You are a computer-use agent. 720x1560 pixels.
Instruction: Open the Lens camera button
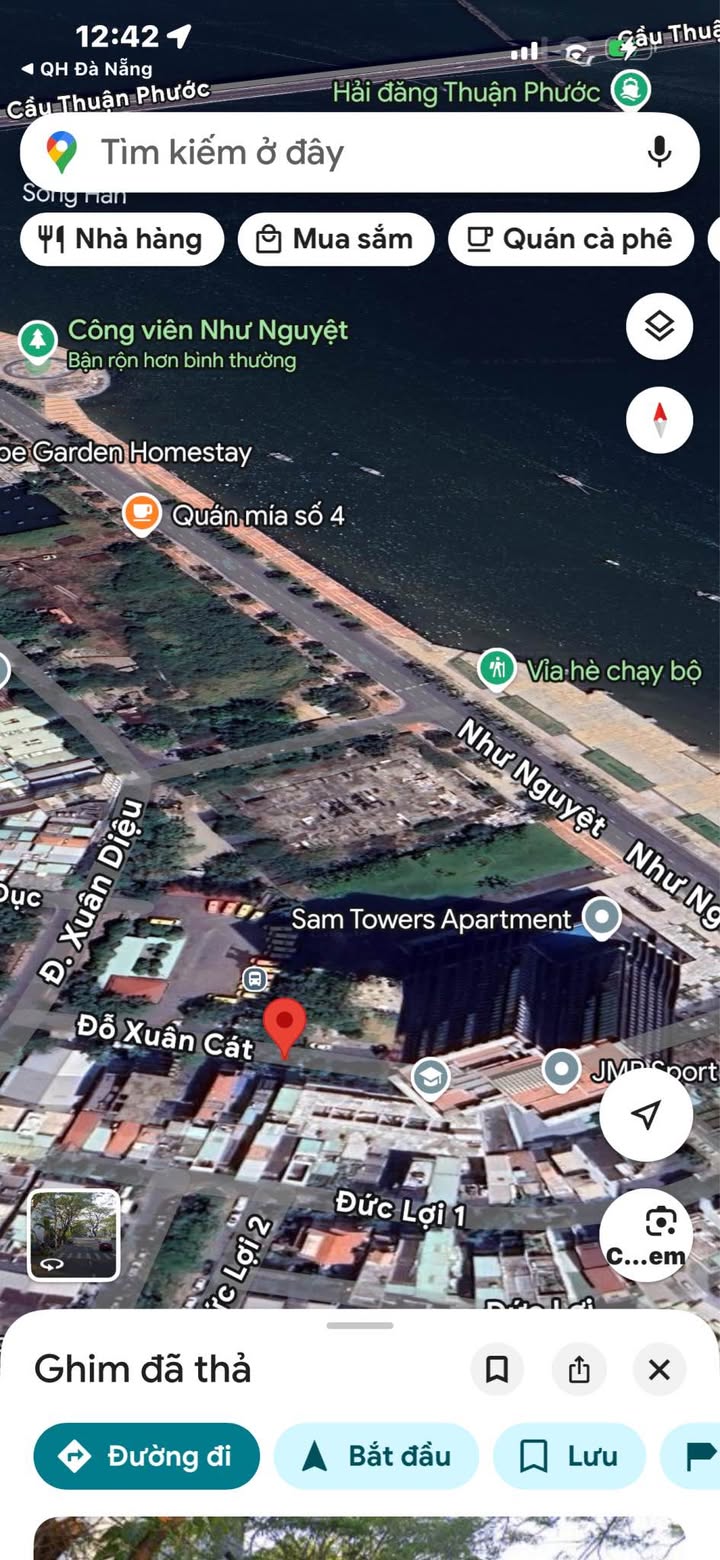(646, 1236)
